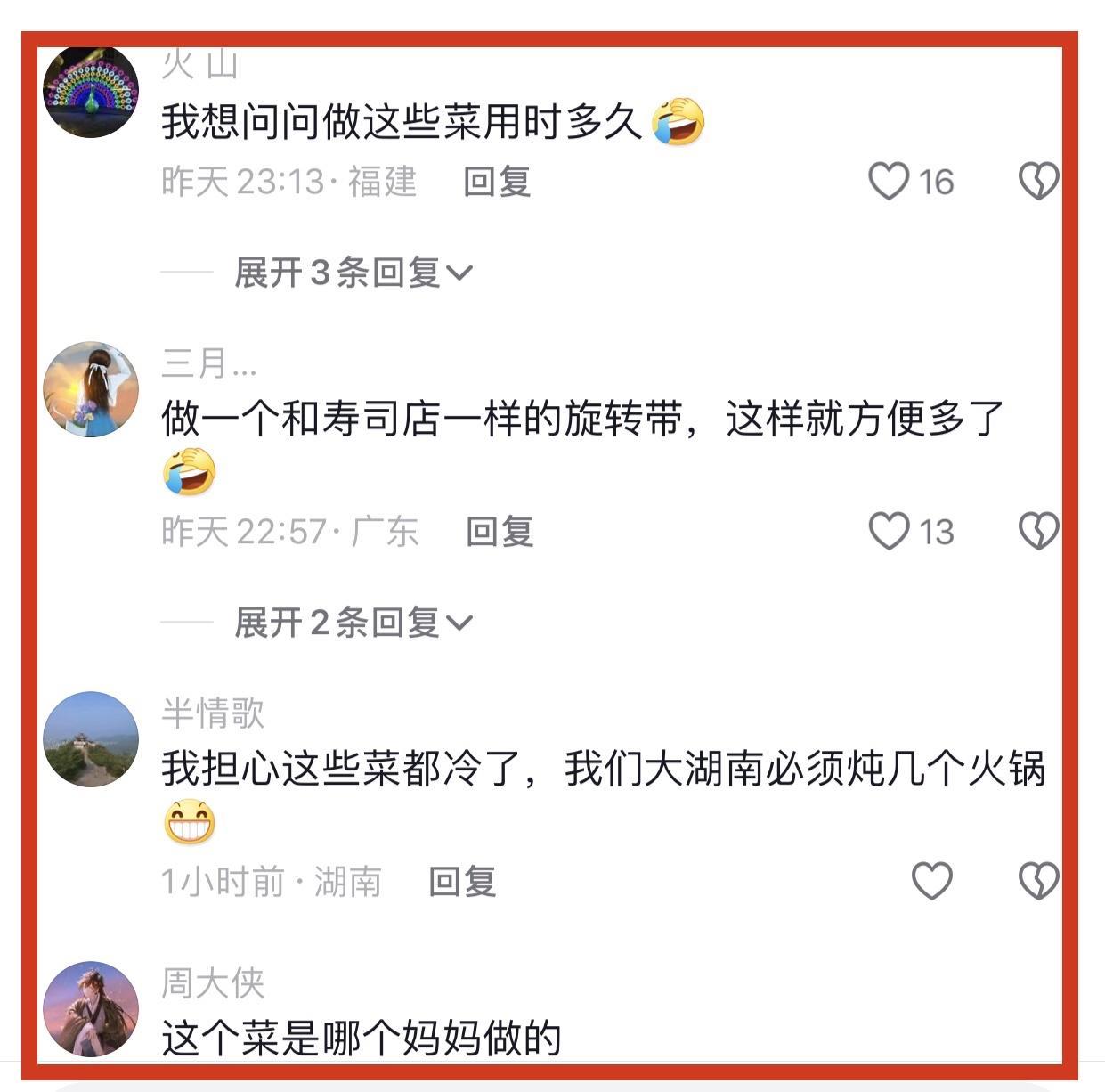
Task: Expand the 3 replies under 火山's comment
Action: (353, 273)
